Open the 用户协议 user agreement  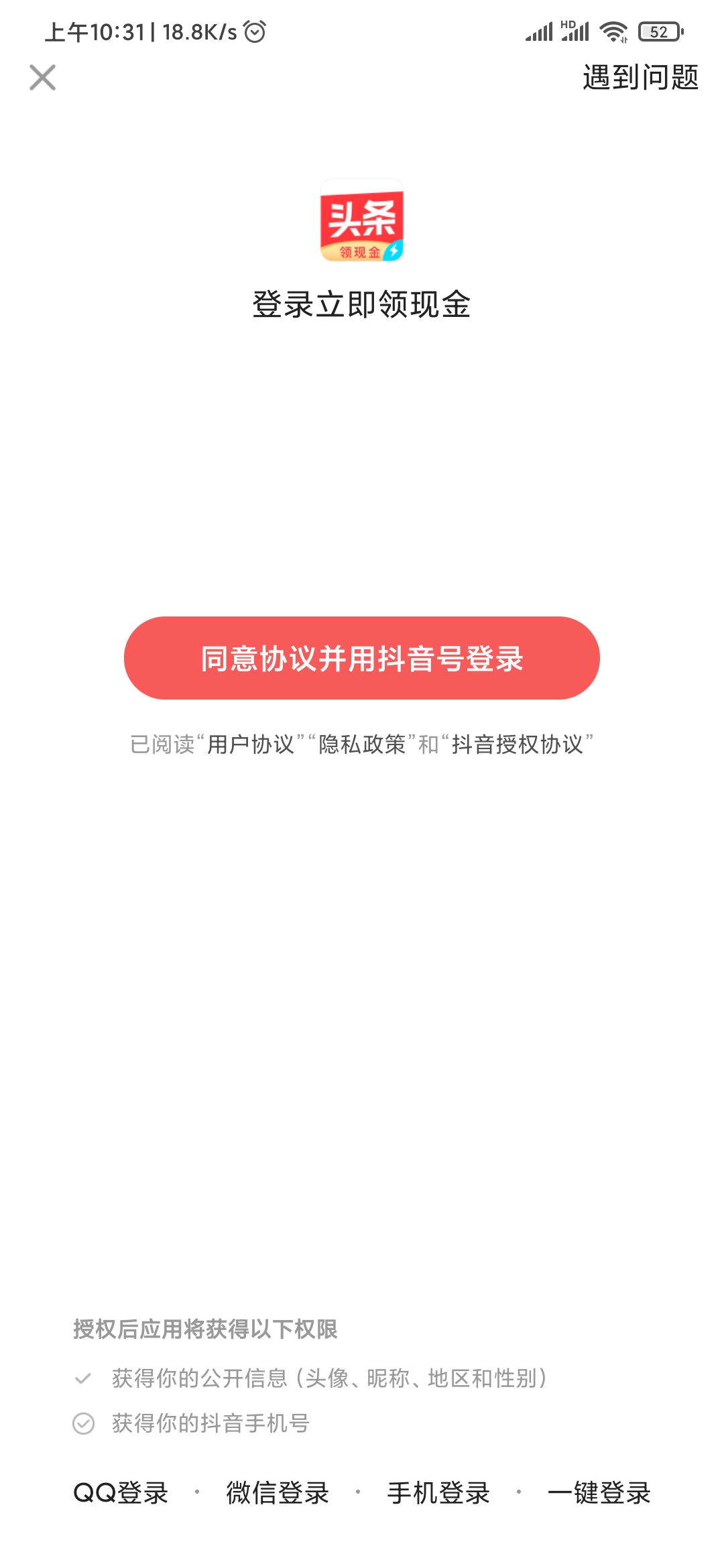pos(253,742)
